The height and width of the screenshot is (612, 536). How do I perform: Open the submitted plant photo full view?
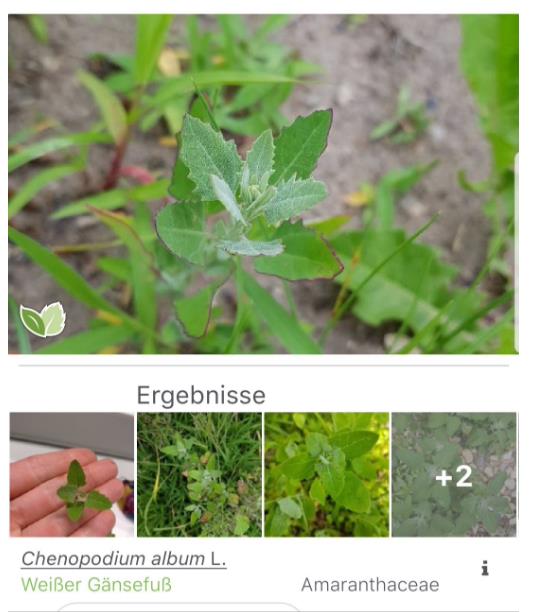coord(263,184)
